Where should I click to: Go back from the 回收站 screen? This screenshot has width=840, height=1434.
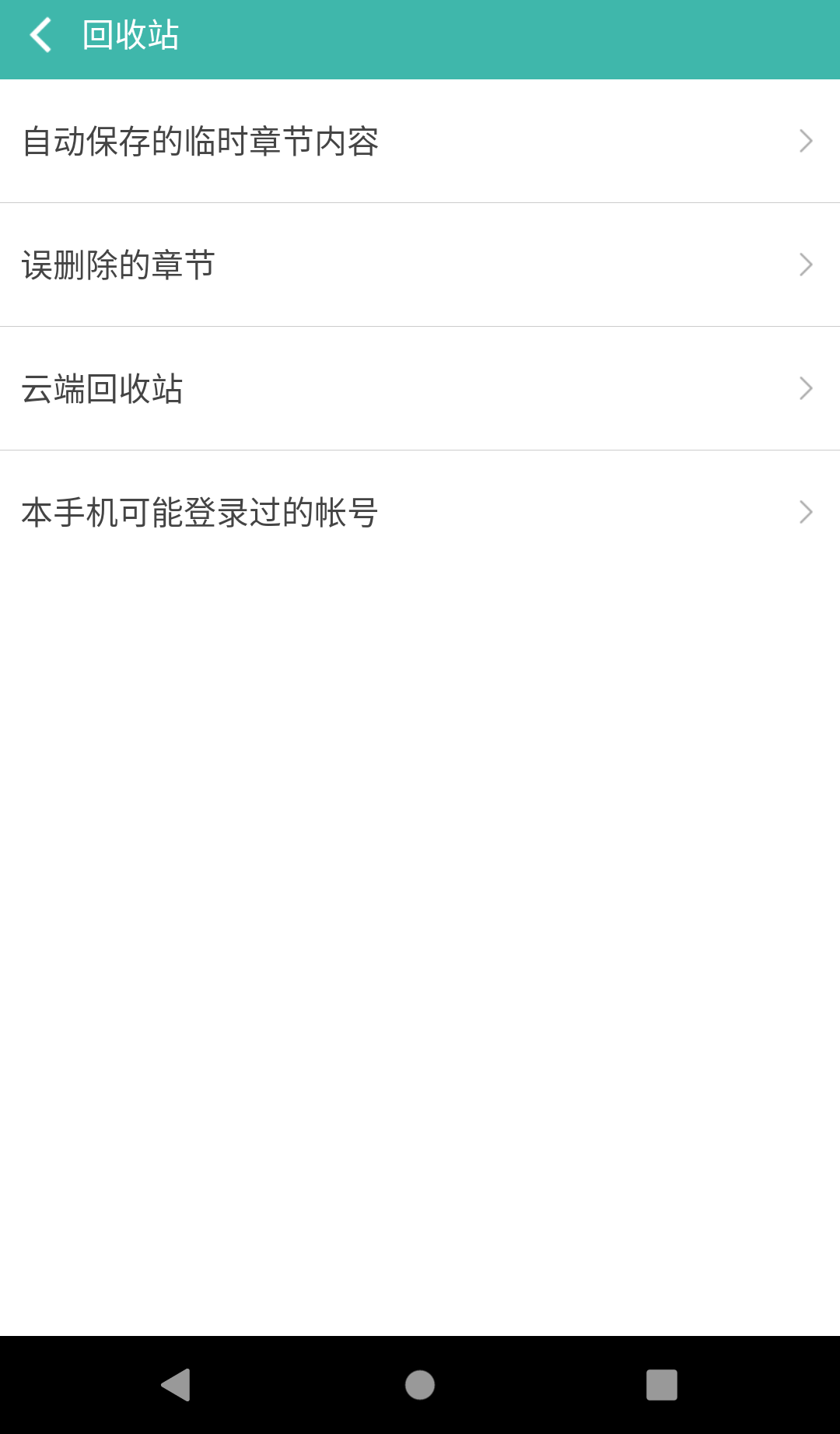pos(40,36)
